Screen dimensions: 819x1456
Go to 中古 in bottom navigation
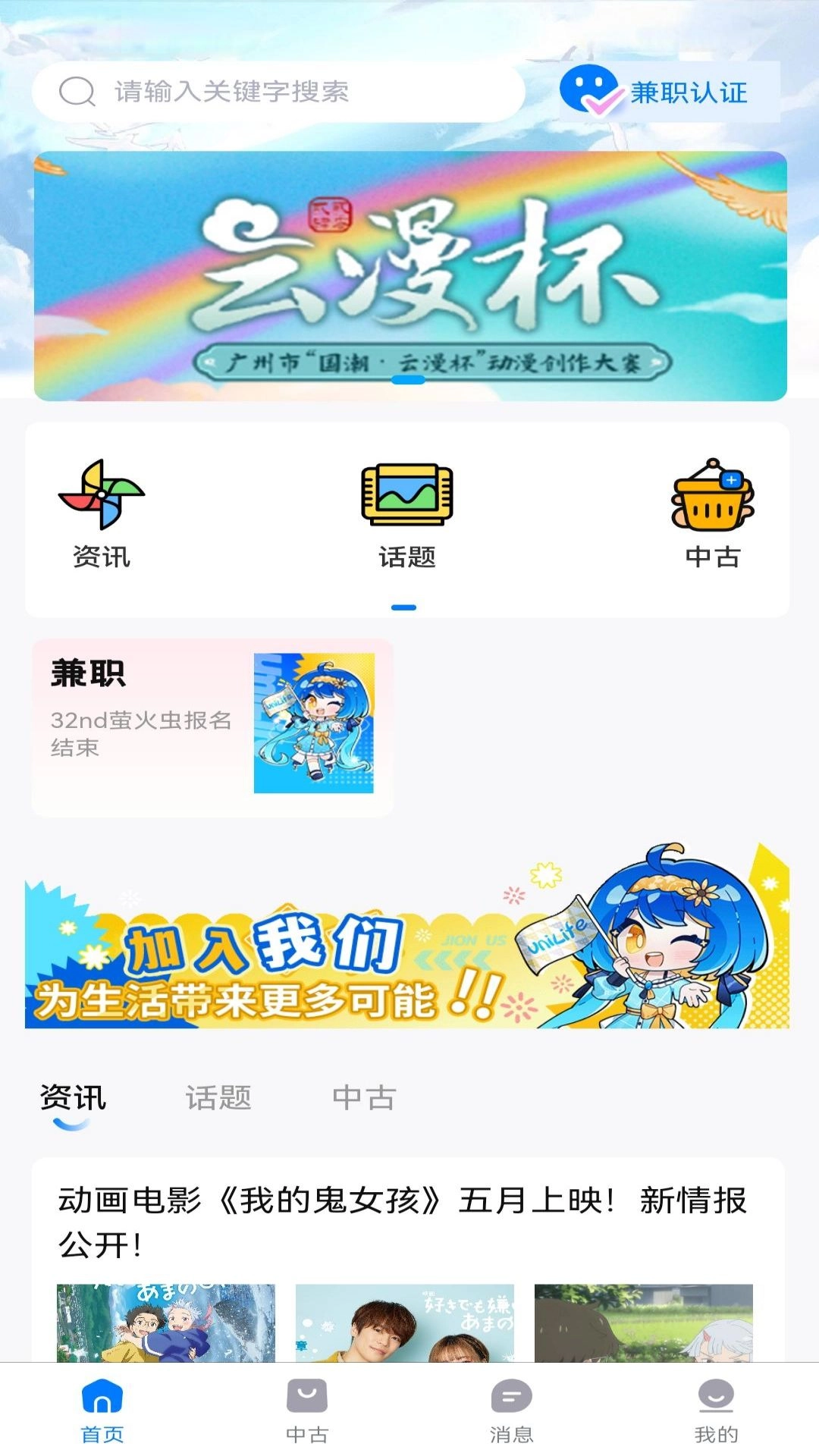point(307,1410)
